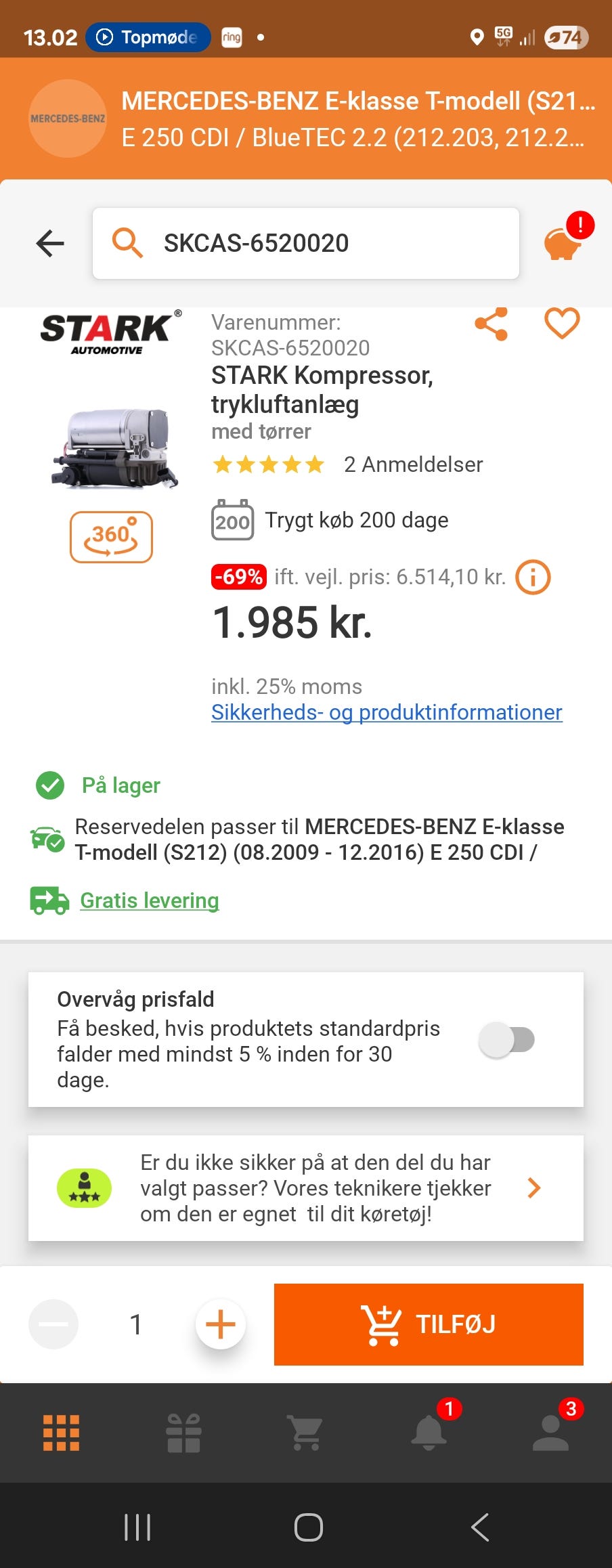Open the notifications bell tab
Viewport: 612px width, 1568px height.
(x=429, y=1433)
